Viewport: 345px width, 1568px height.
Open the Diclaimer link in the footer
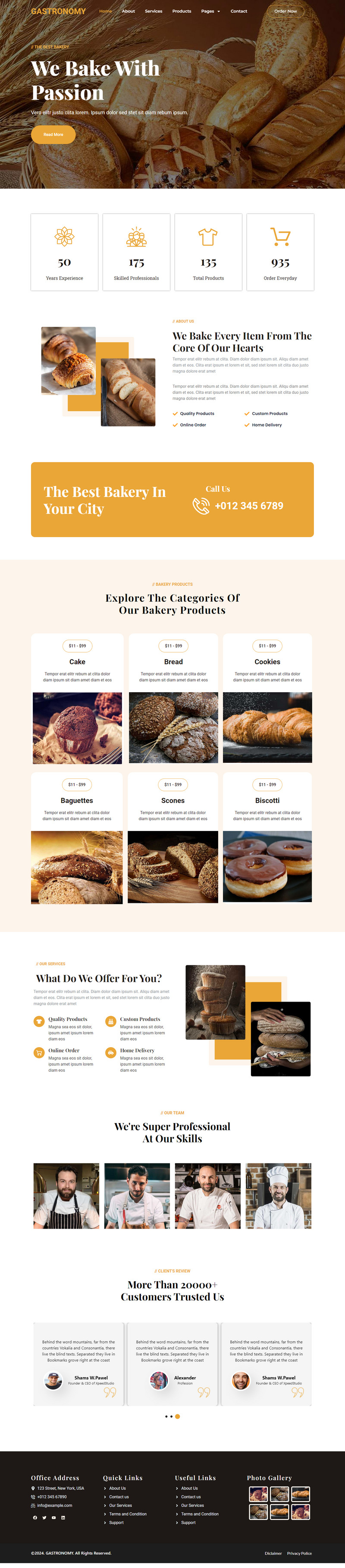tap(273, 1553)
